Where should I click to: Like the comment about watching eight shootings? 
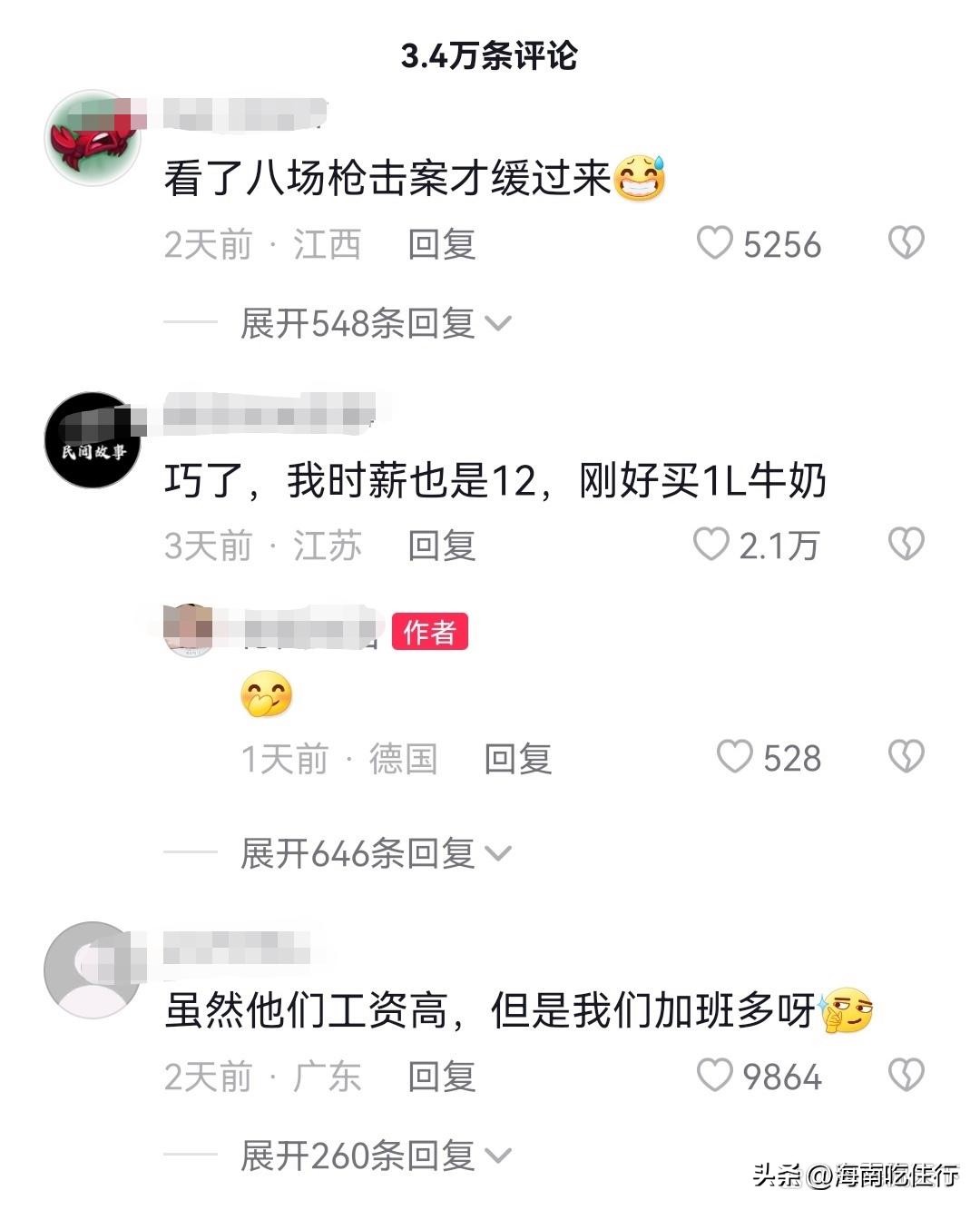[716, 243]
